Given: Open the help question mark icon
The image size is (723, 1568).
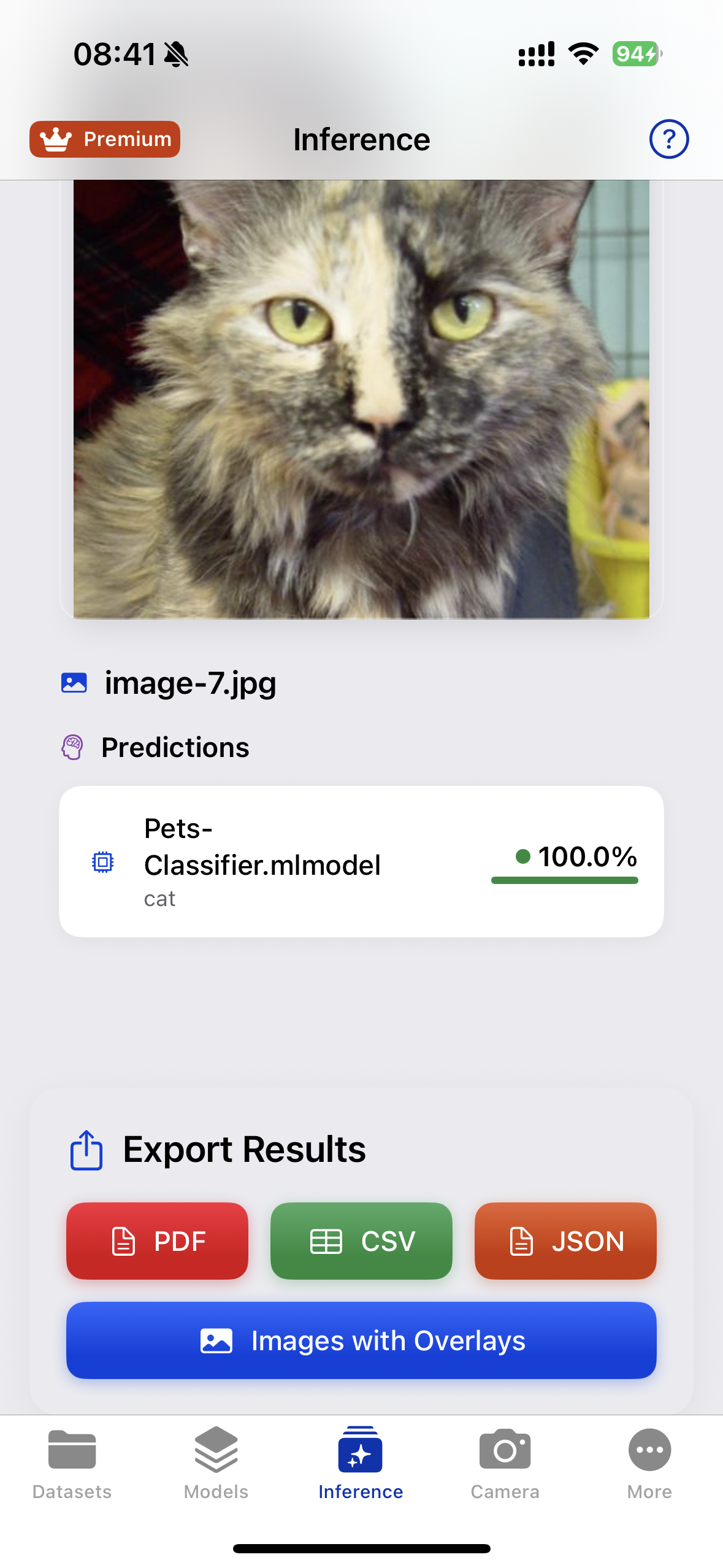Looking at the screenshot, I should coord(668,139).
